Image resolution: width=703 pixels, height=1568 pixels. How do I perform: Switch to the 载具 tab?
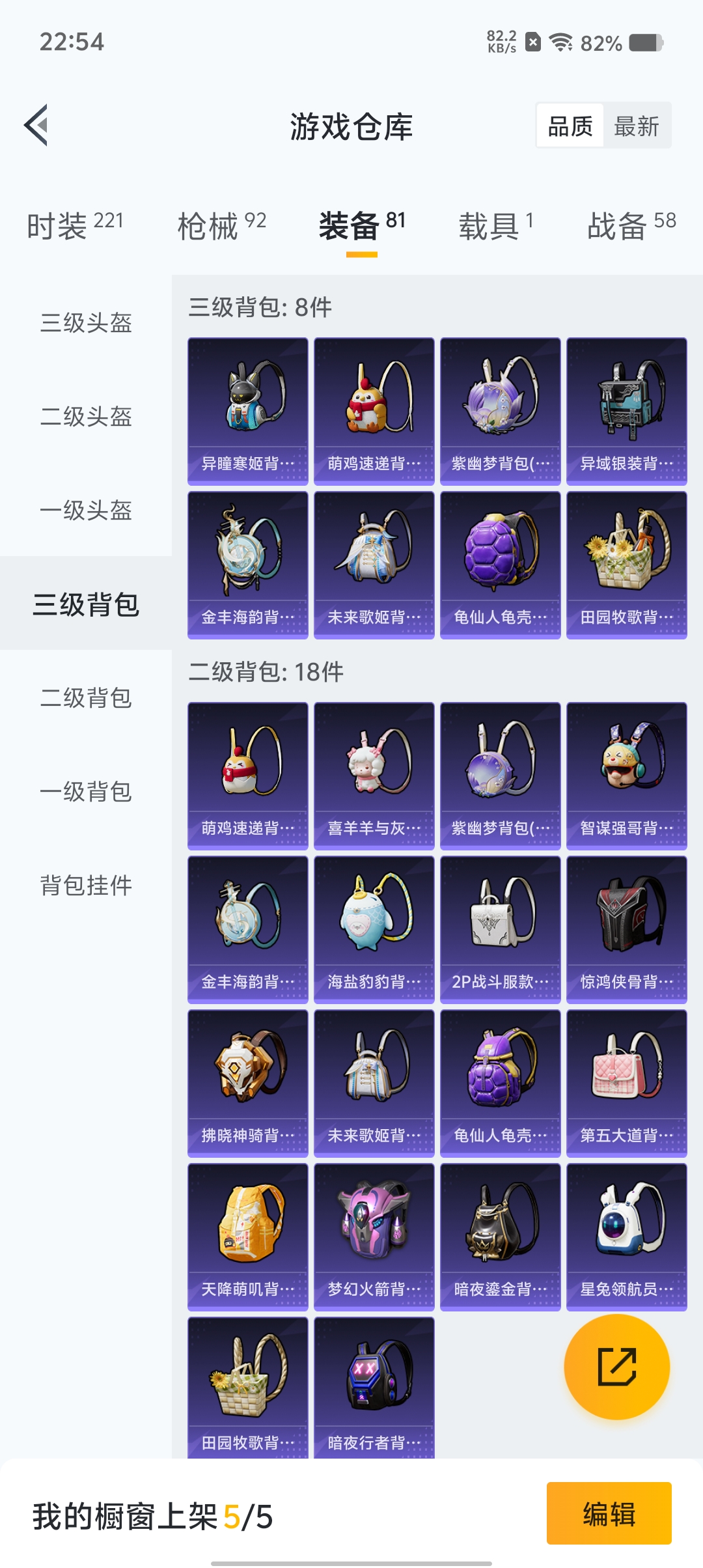click(x=496, y=226)
